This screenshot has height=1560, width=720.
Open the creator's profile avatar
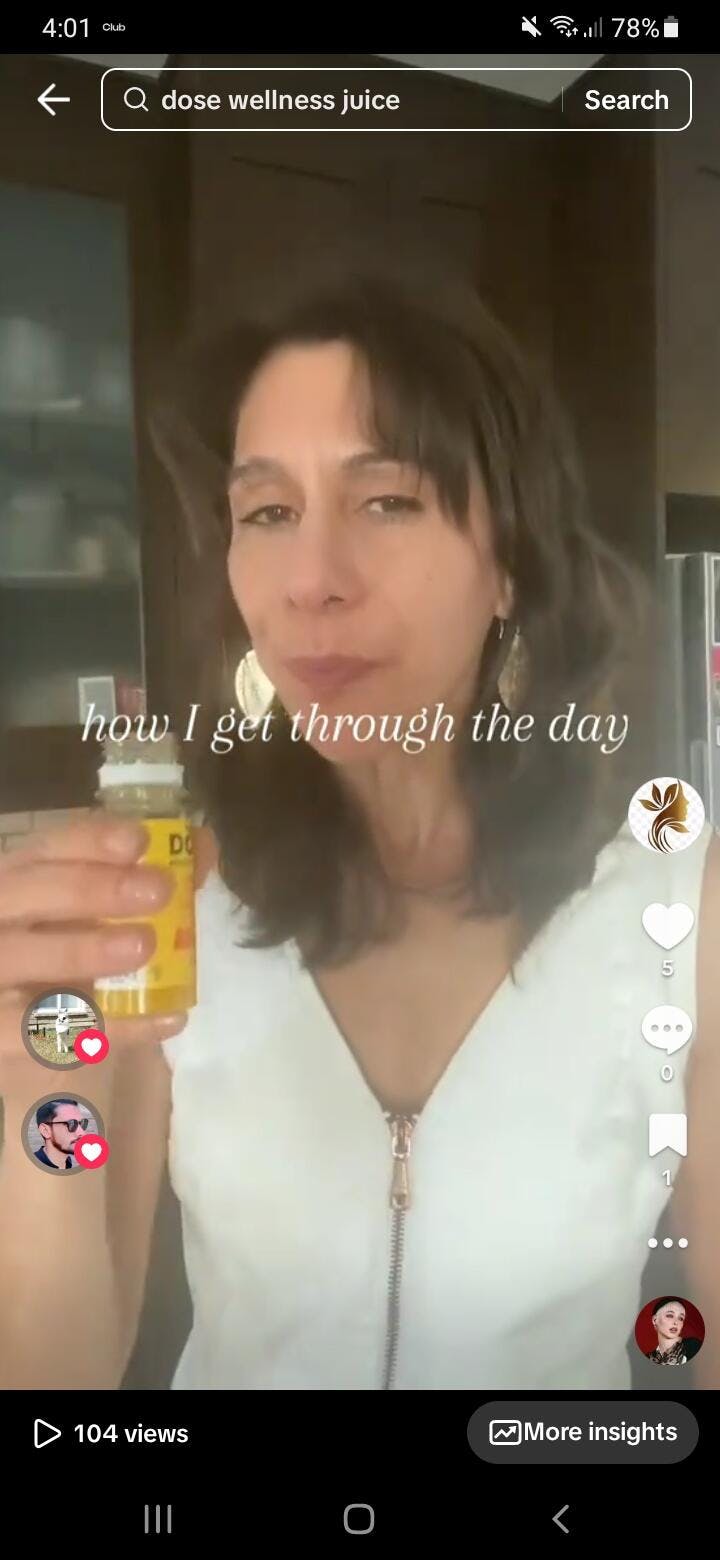pyautogui.click(x=666, y=815)
